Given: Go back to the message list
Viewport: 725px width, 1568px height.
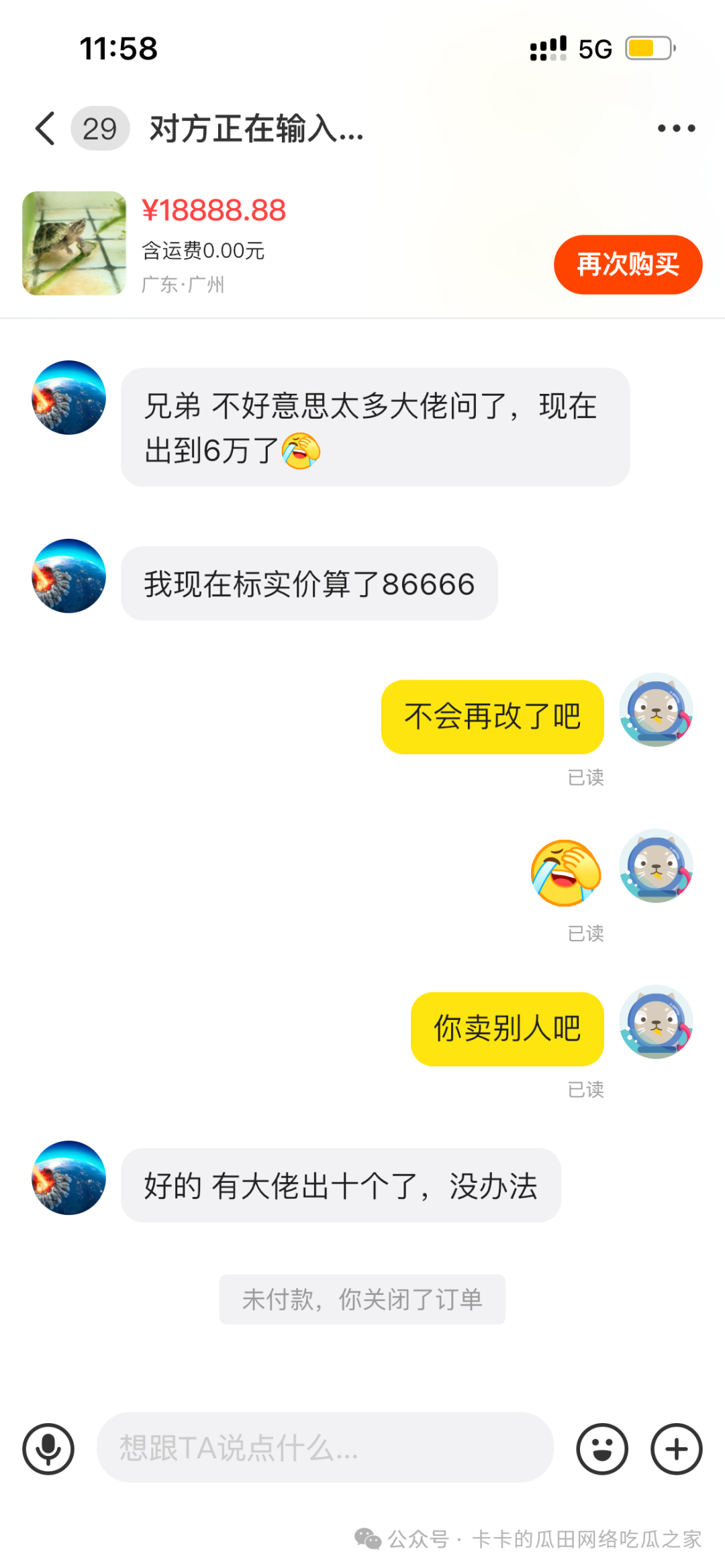Looking at the screenshot, I should (46, 128).
